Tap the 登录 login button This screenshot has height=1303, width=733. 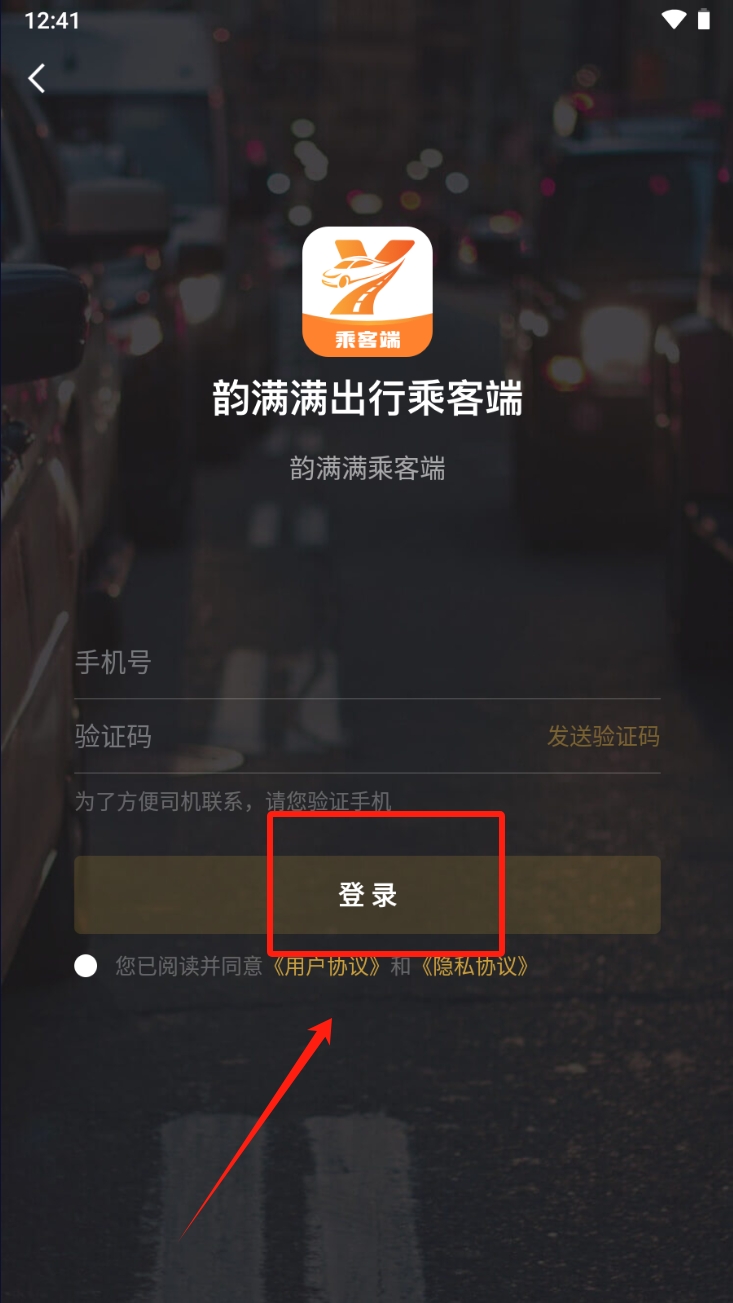(x=367, y=895)
